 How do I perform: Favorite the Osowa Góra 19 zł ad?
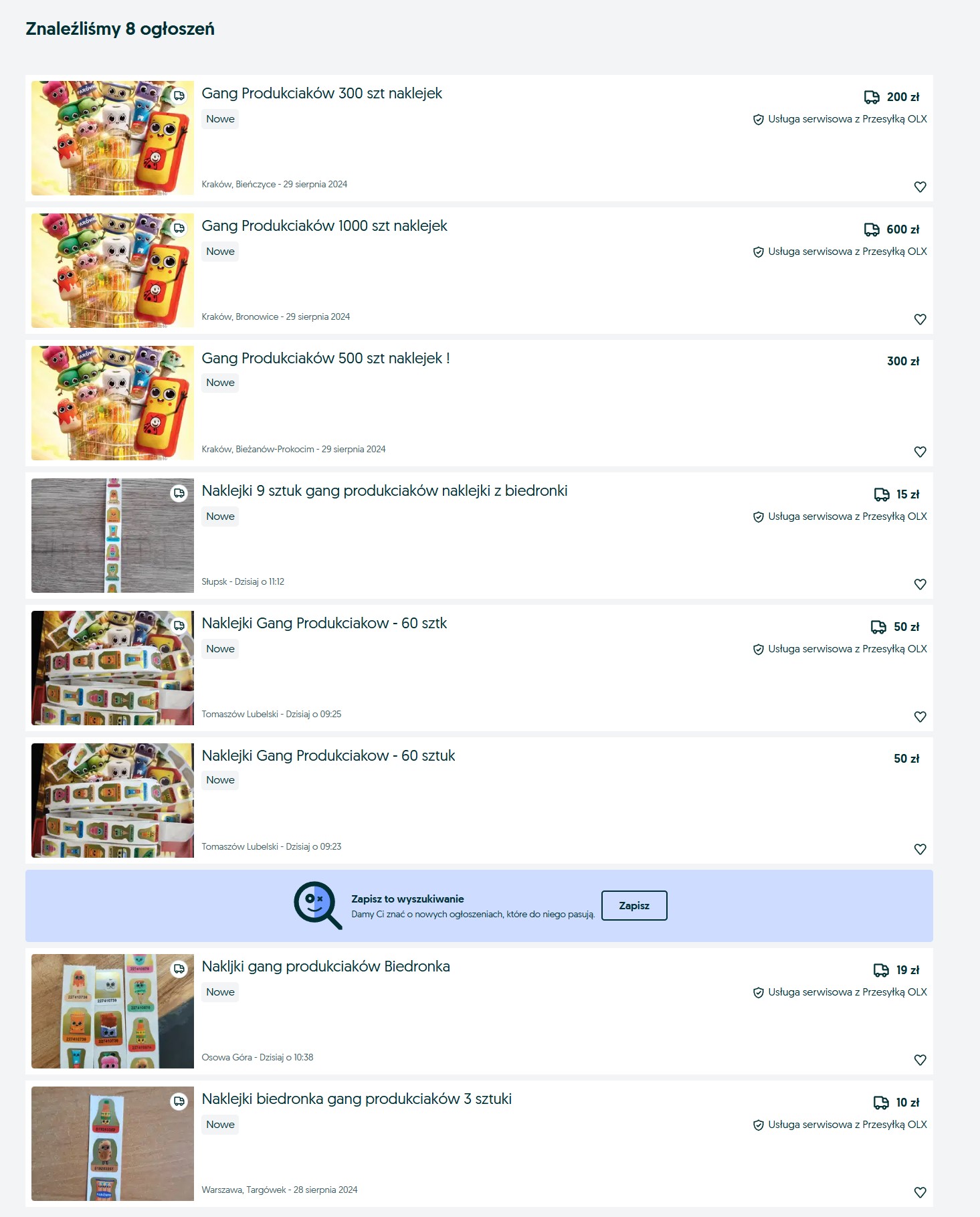click(x=920, y=1060)
